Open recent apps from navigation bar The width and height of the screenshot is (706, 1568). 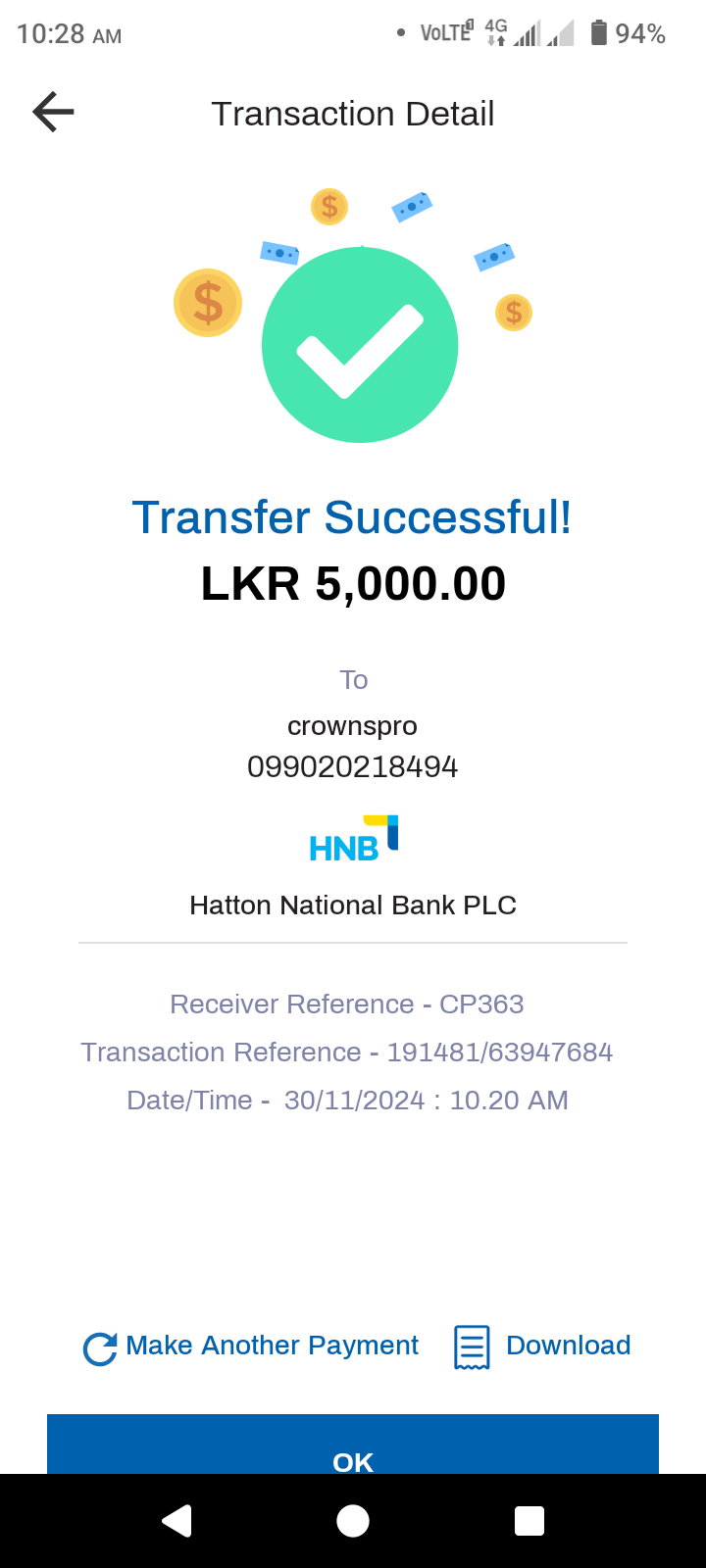pyautogui.click(x=529, y=1521)
